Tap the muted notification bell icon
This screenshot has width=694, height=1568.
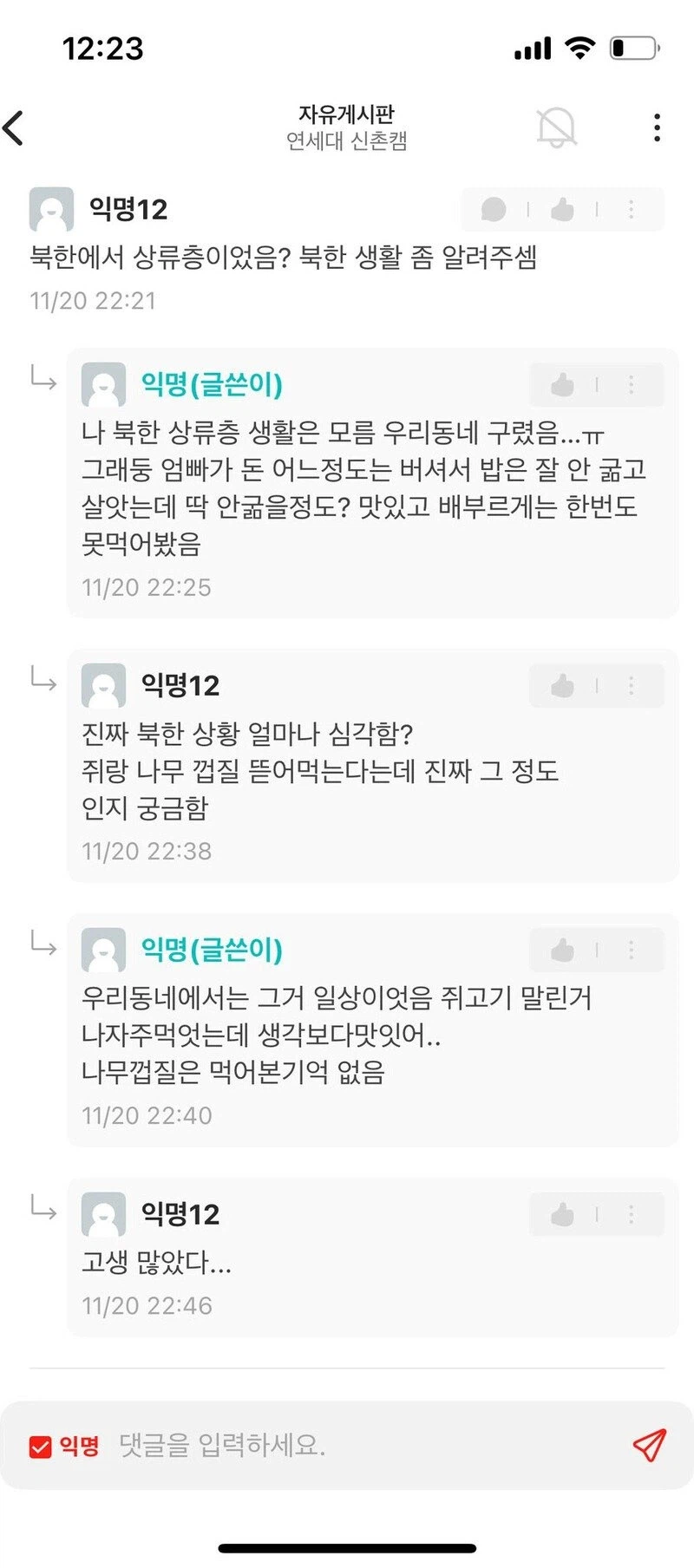point(555,126)
